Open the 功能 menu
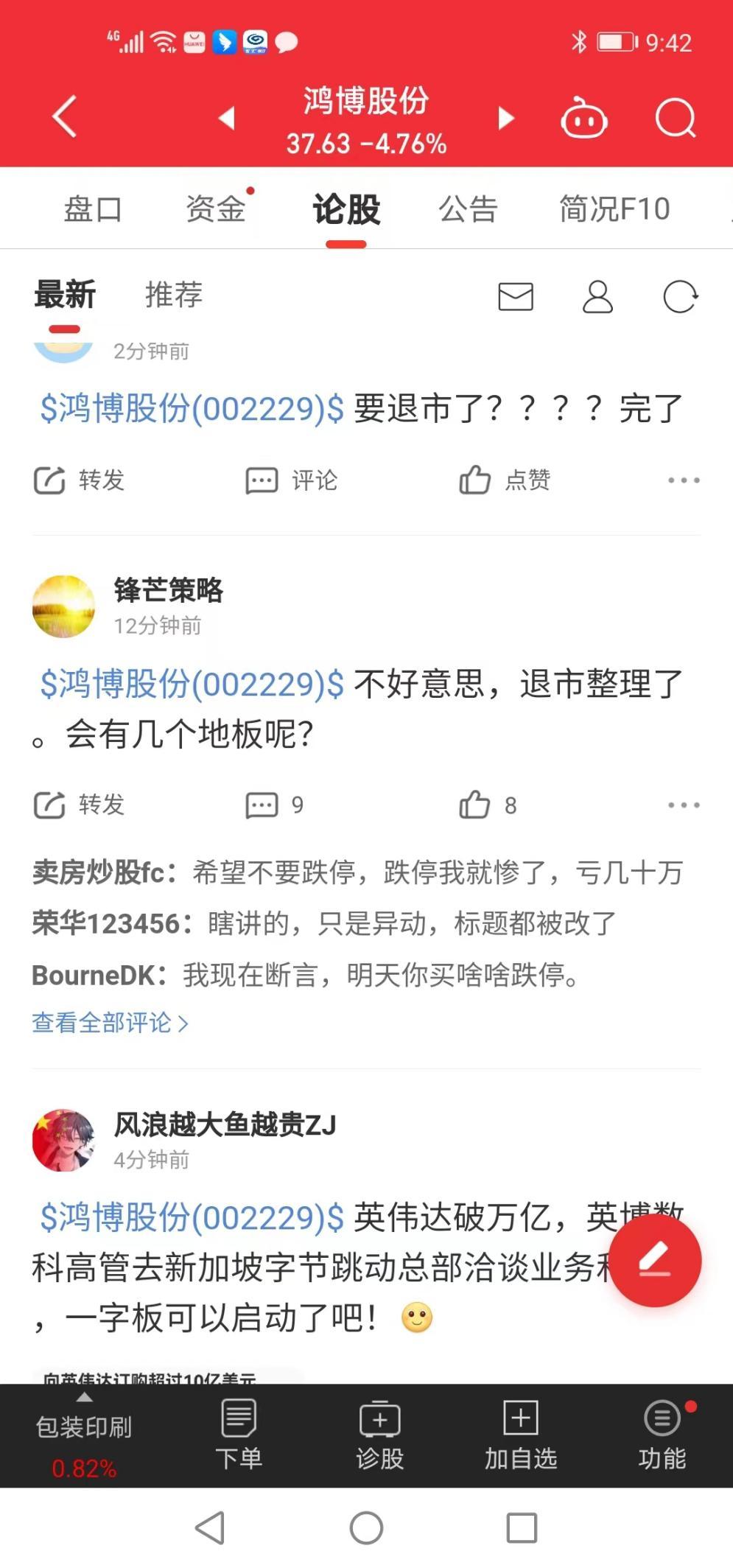The width and height of the screenshot is (733, 1568). [662, 1435]
